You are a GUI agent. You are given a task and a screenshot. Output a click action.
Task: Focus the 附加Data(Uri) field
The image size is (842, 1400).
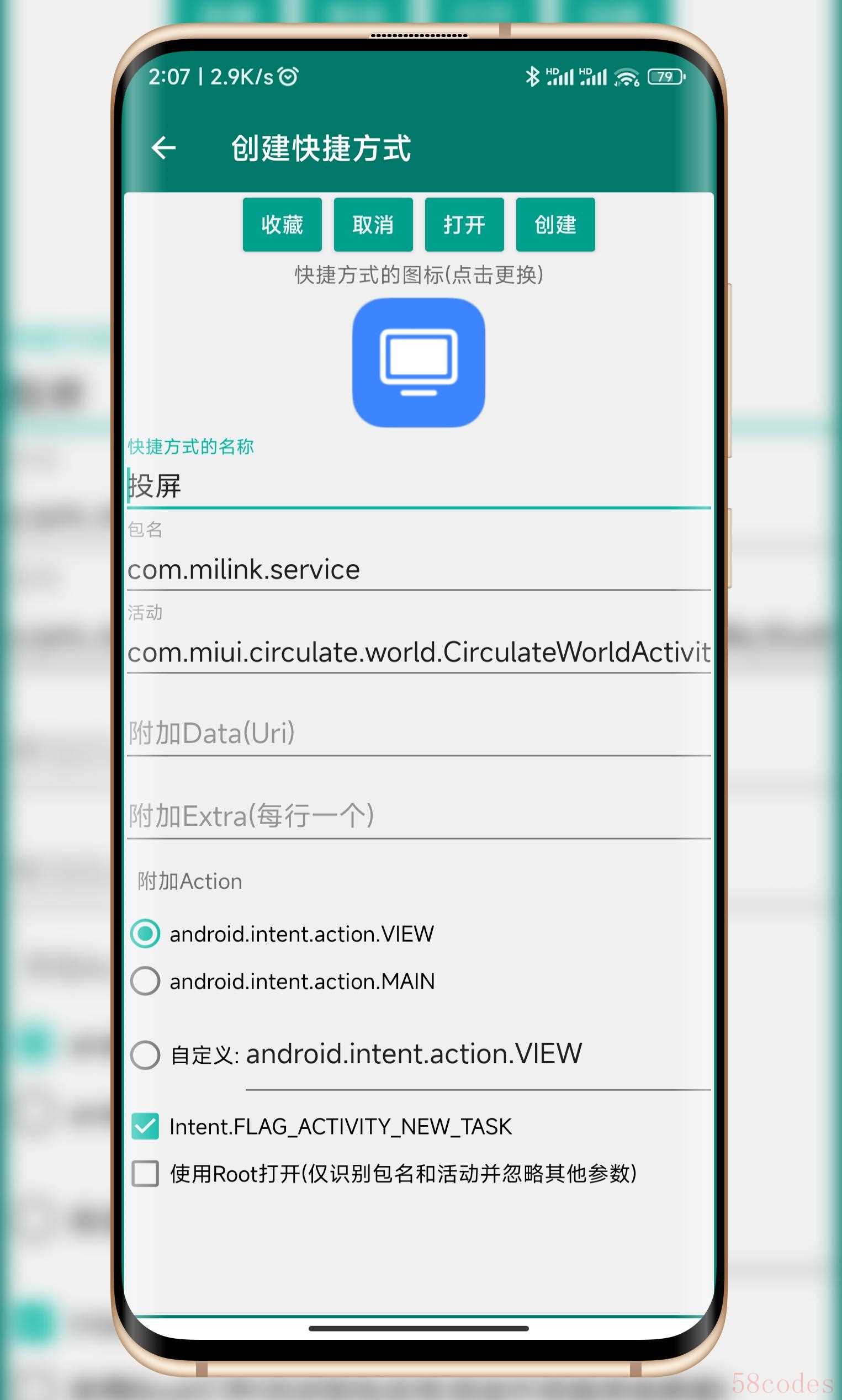pyautogui.click(x=419, y=734)
